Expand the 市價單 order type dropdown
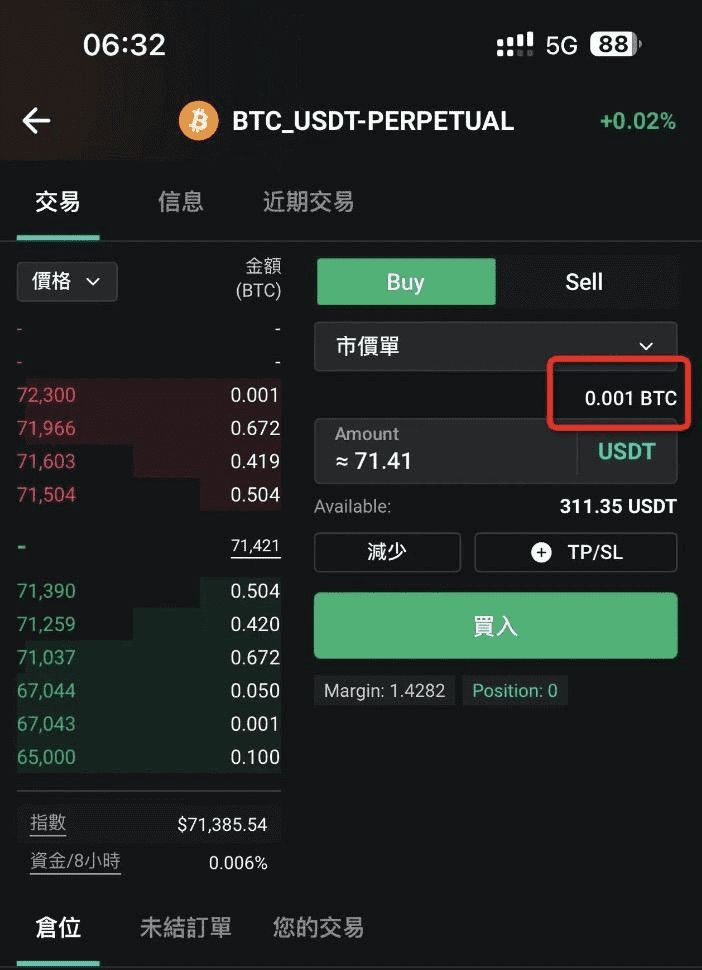 (495, 347)
